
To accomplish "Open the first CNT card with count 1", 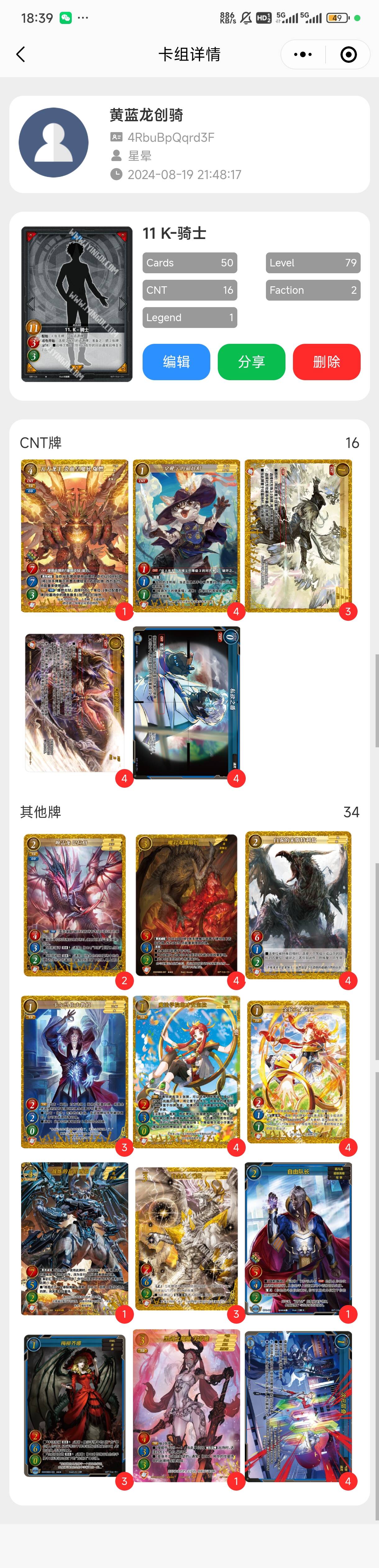I will click(x=74, y=536).
